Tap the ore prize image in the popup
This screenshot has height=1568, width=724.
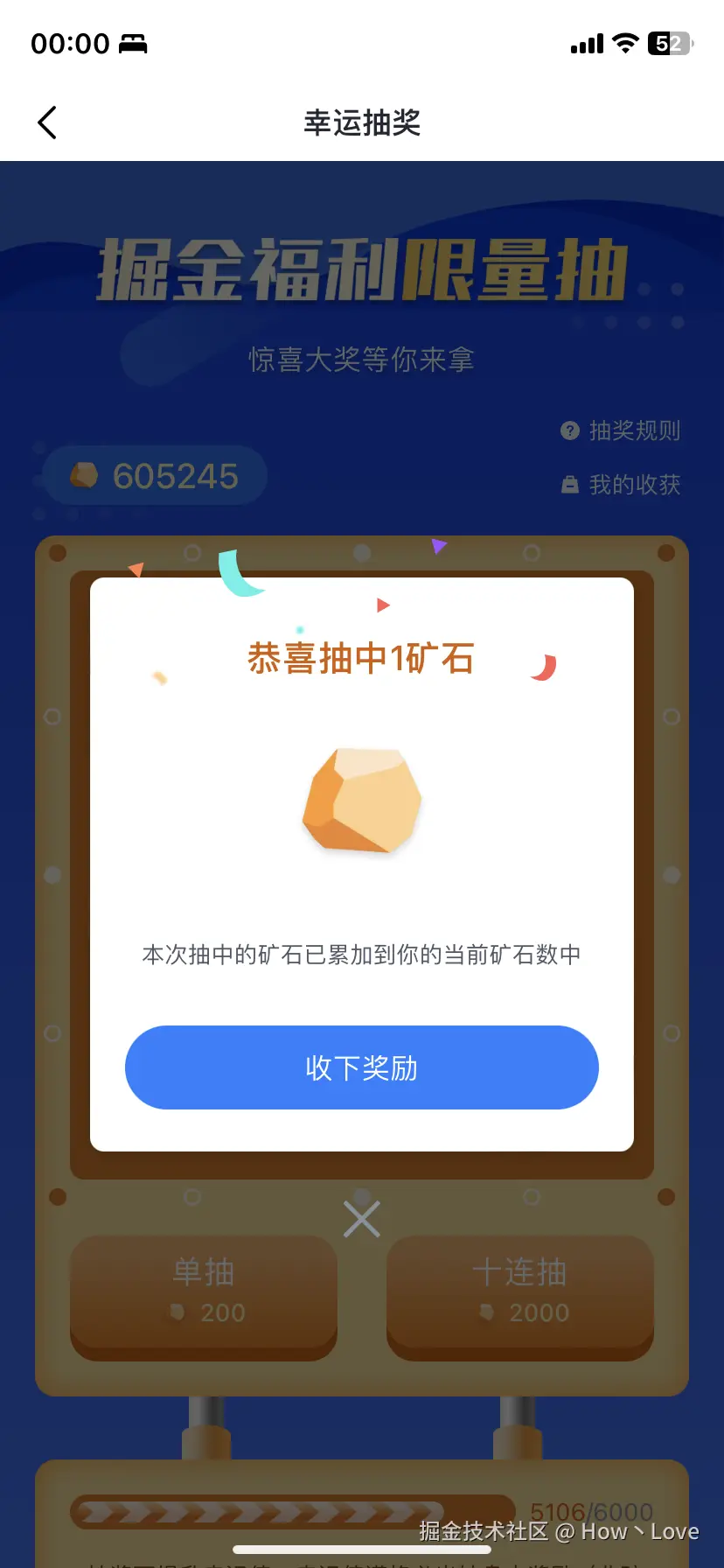[x=361, y=801]
